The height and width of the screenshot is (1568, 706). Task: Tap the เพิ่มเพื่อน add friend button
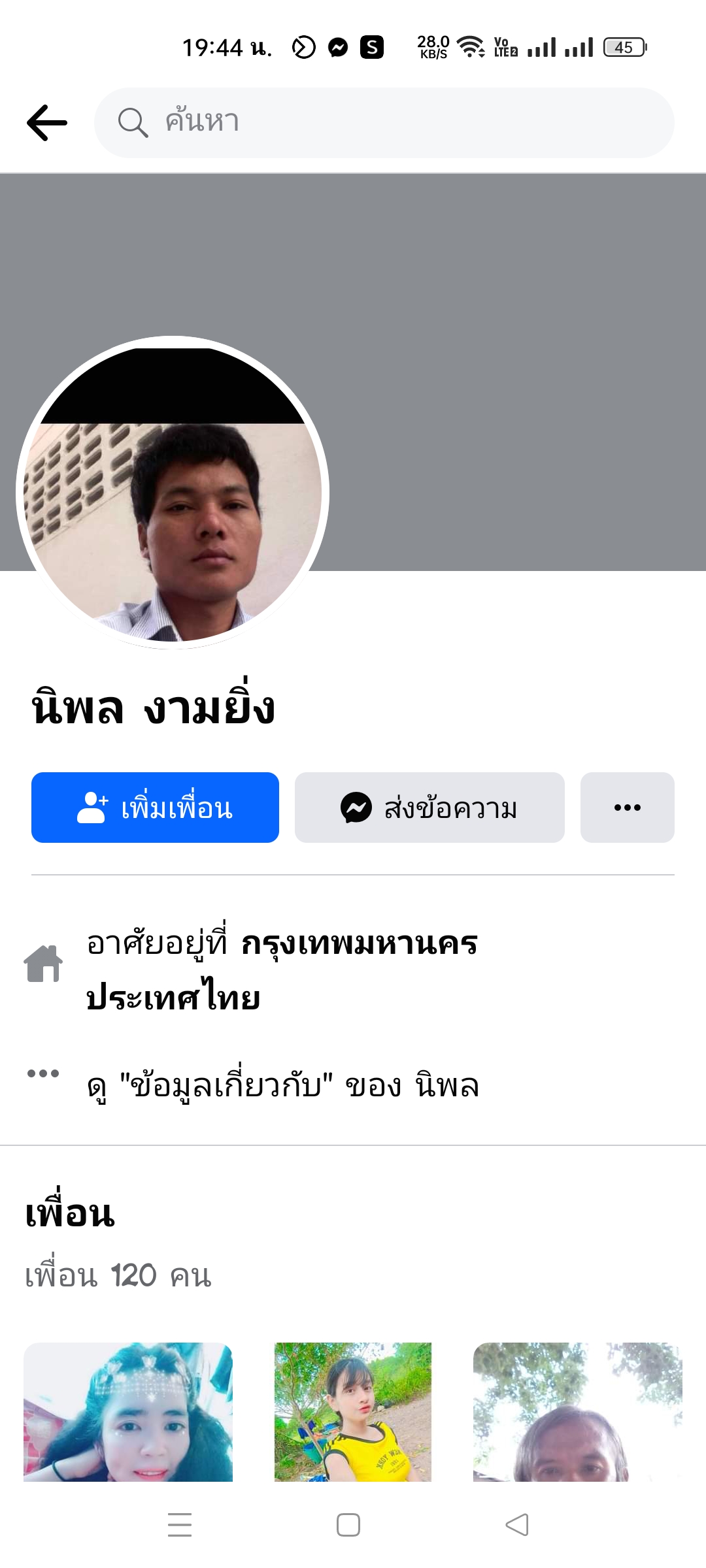(x=155, y=808)
